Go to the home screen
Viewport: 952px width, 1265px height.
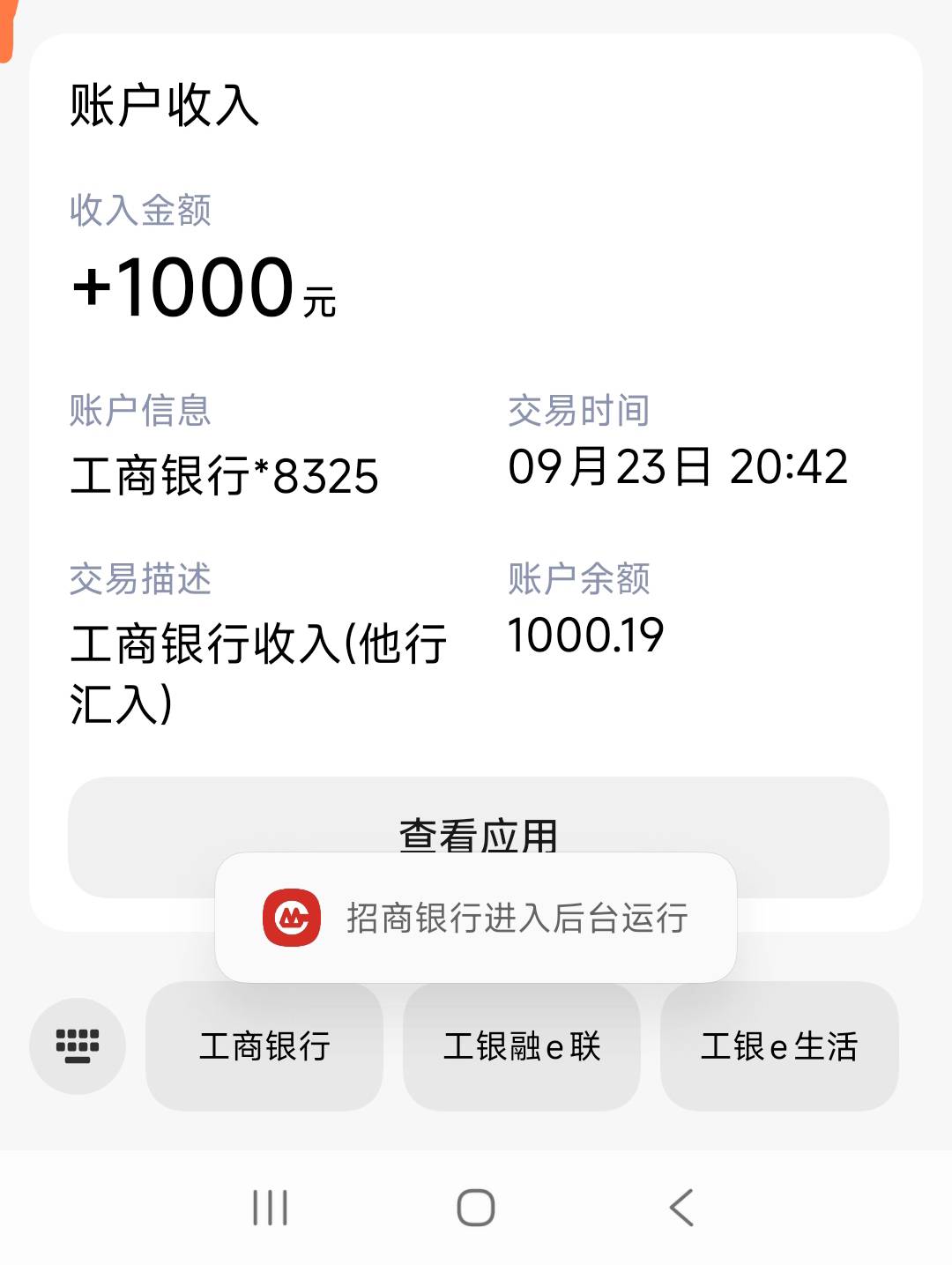point(476,1207)
